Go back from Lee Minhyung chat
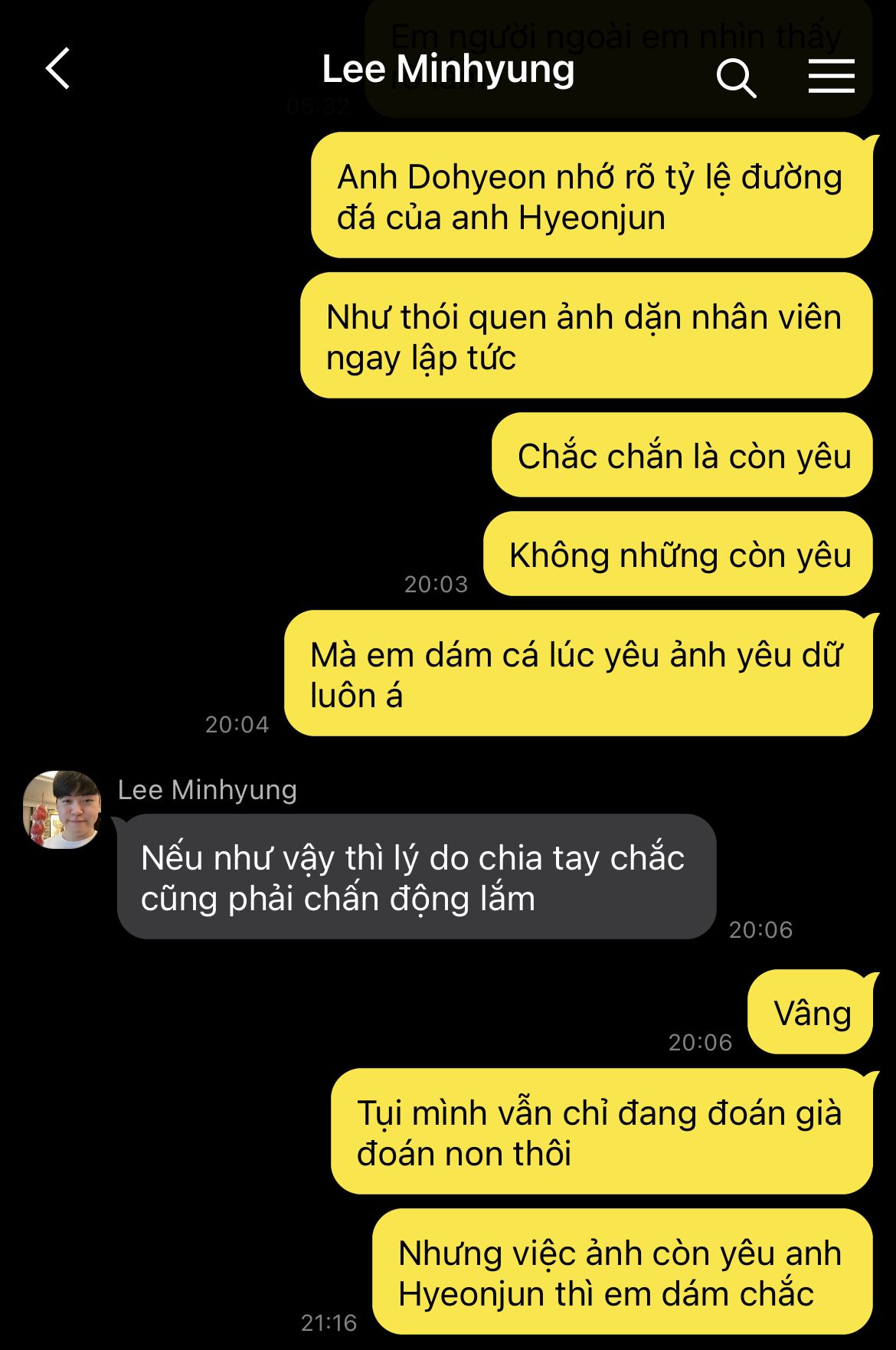 58,69
